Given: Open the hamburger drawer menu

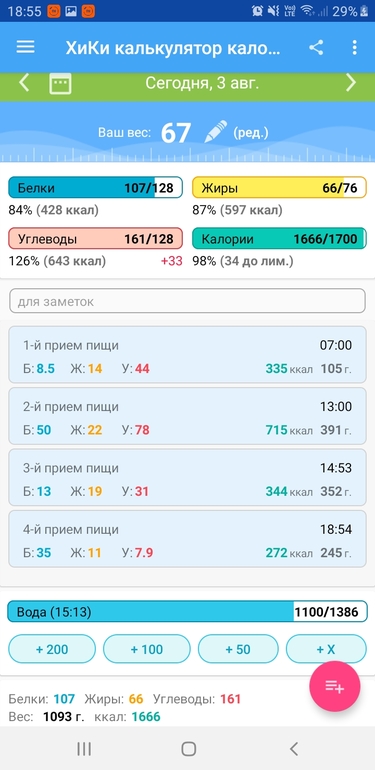Looking at the screenshot, I should (25, 47).
